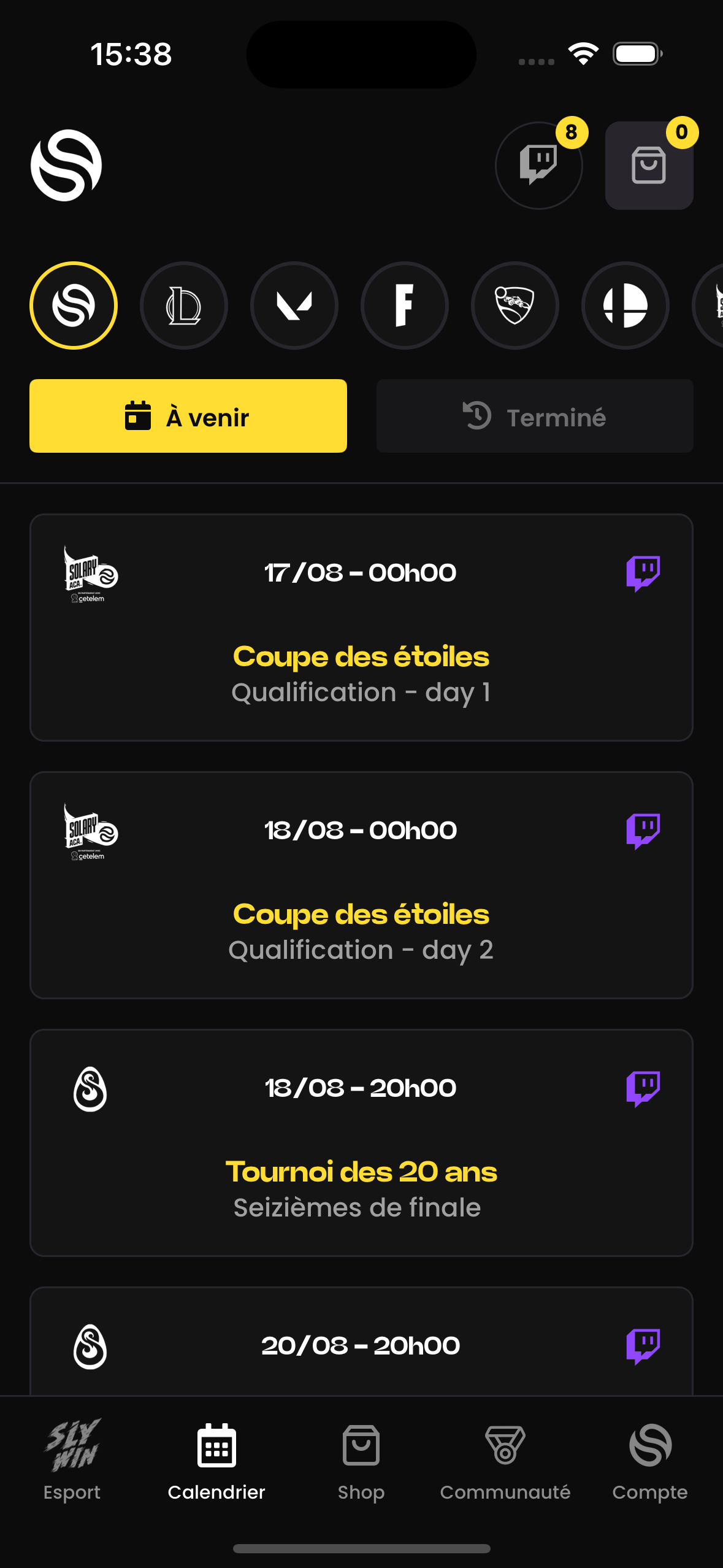723x1568 pixels.
Task: Open Coupe des étoiles Qualification day 1 card
Action: pos(361,628)
